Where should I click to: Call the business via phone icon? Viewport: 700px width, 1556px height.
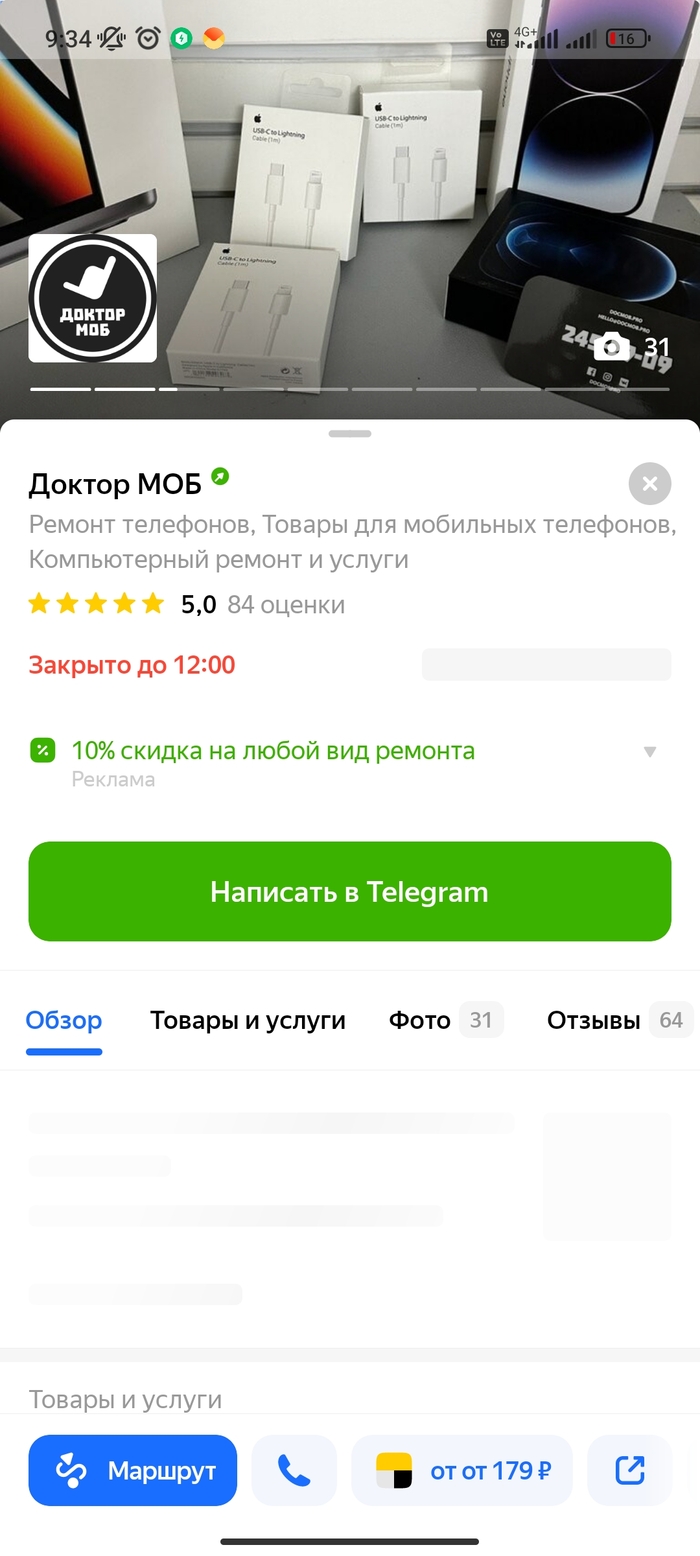point(294,1471)
